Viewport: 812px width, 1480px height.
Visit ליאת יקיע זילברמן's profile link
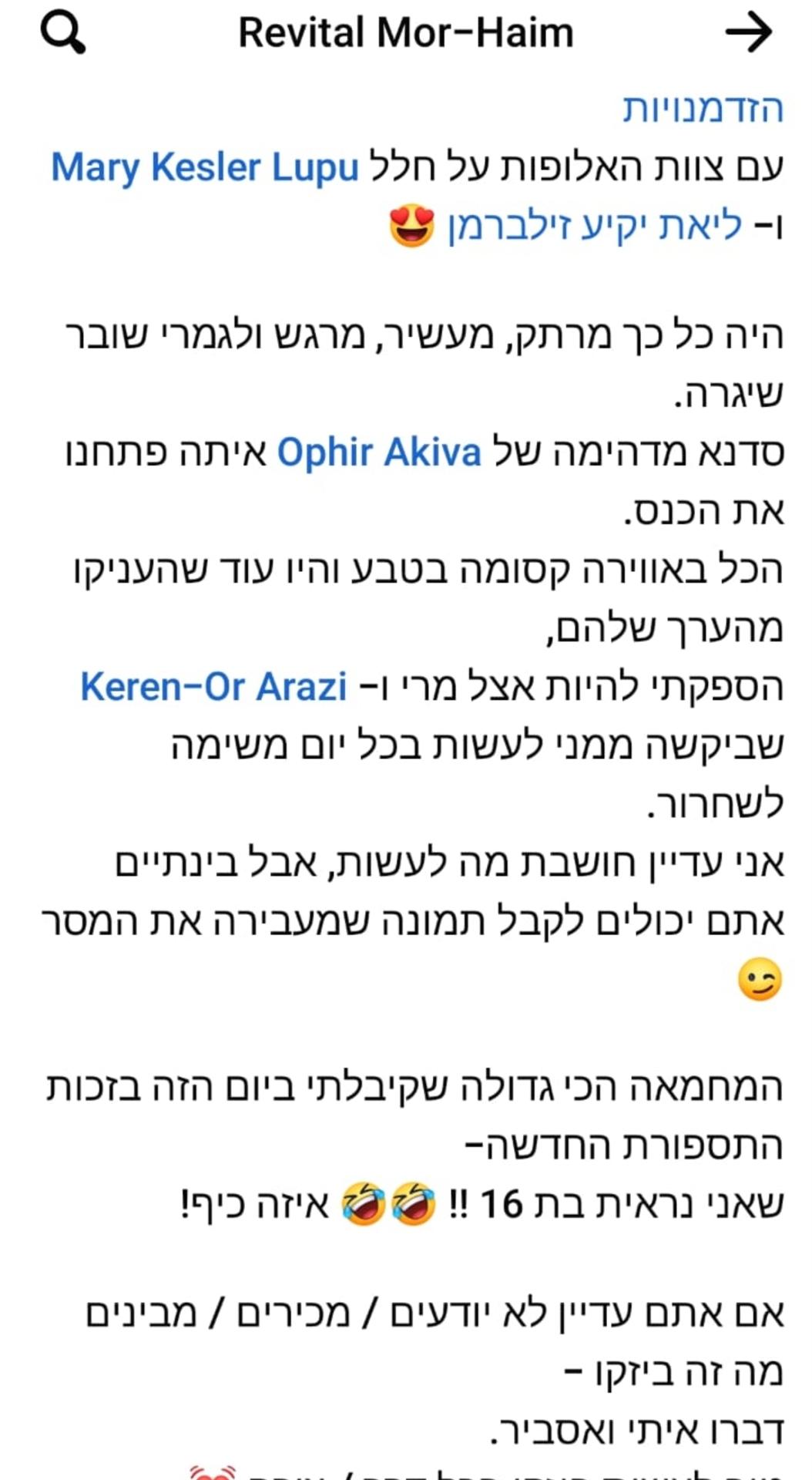(595, 225)
